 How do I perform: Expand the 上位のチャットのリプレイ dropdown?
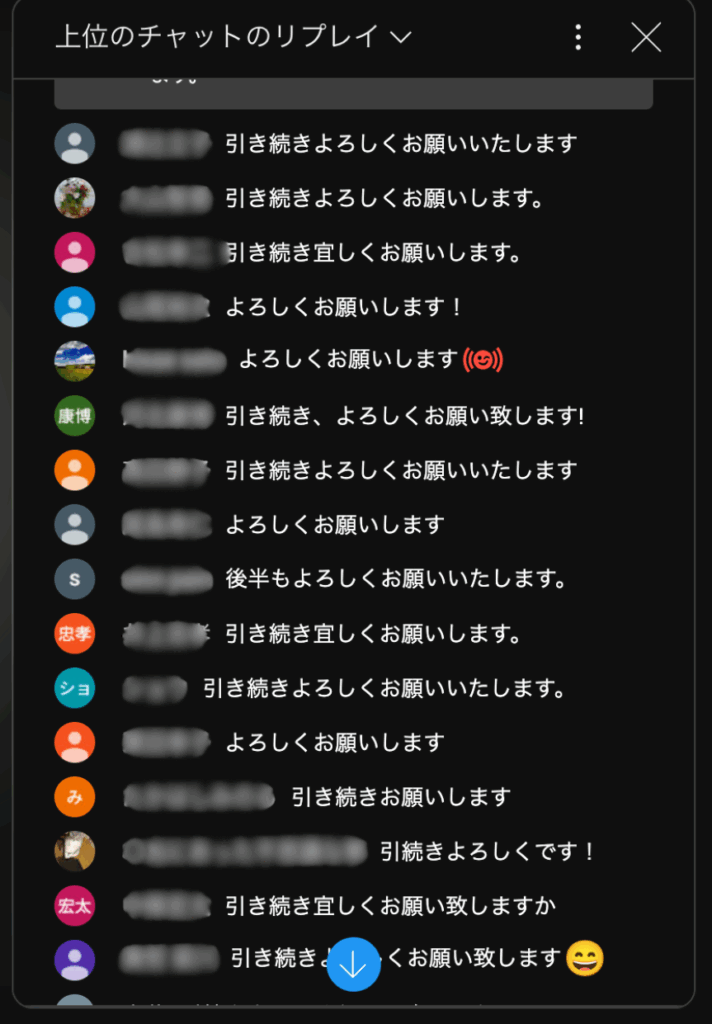pos(233,38)
